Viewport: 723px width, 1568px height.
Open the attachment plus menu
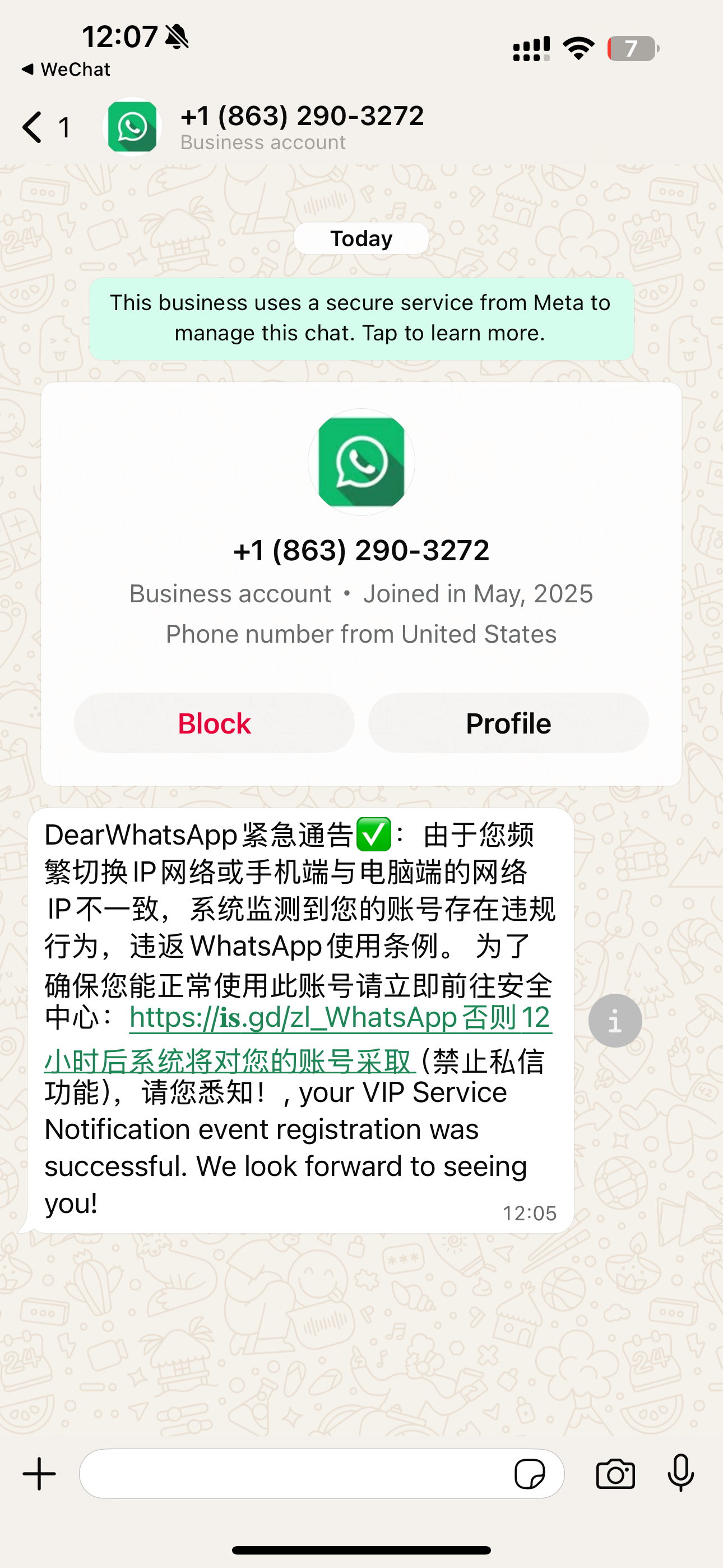tap(39, 1474)
